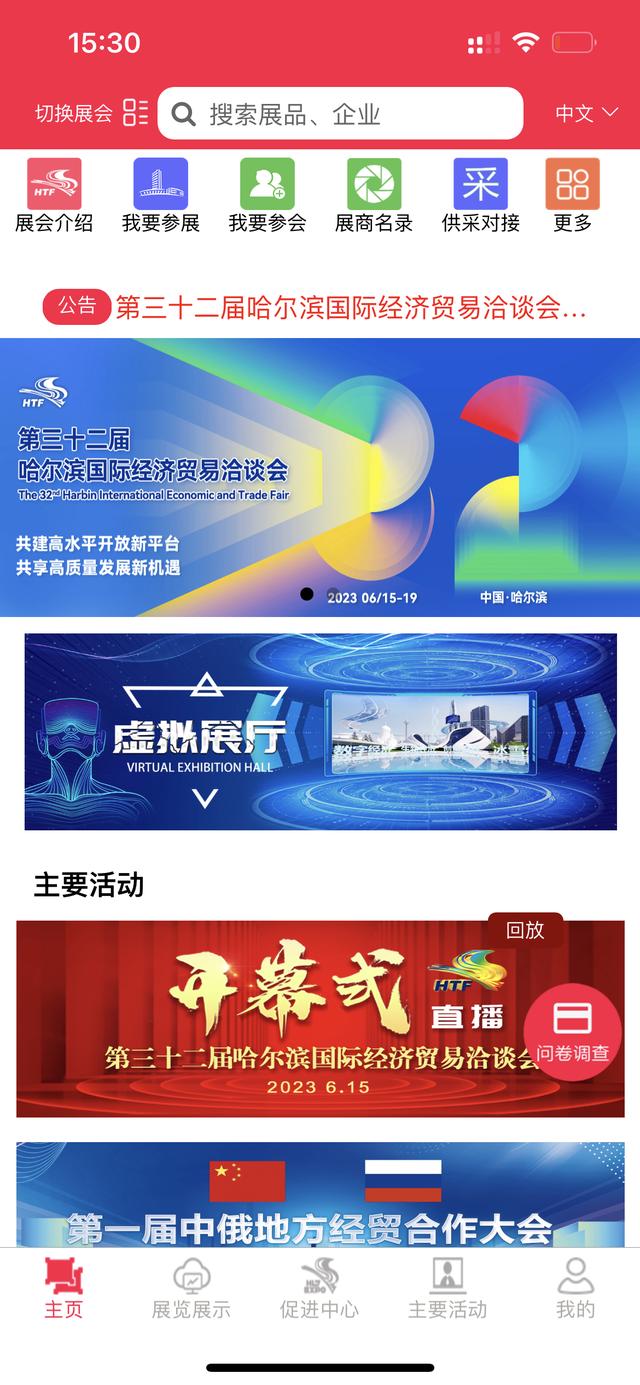Open 我要参展 shortcut

pos(161,196)
